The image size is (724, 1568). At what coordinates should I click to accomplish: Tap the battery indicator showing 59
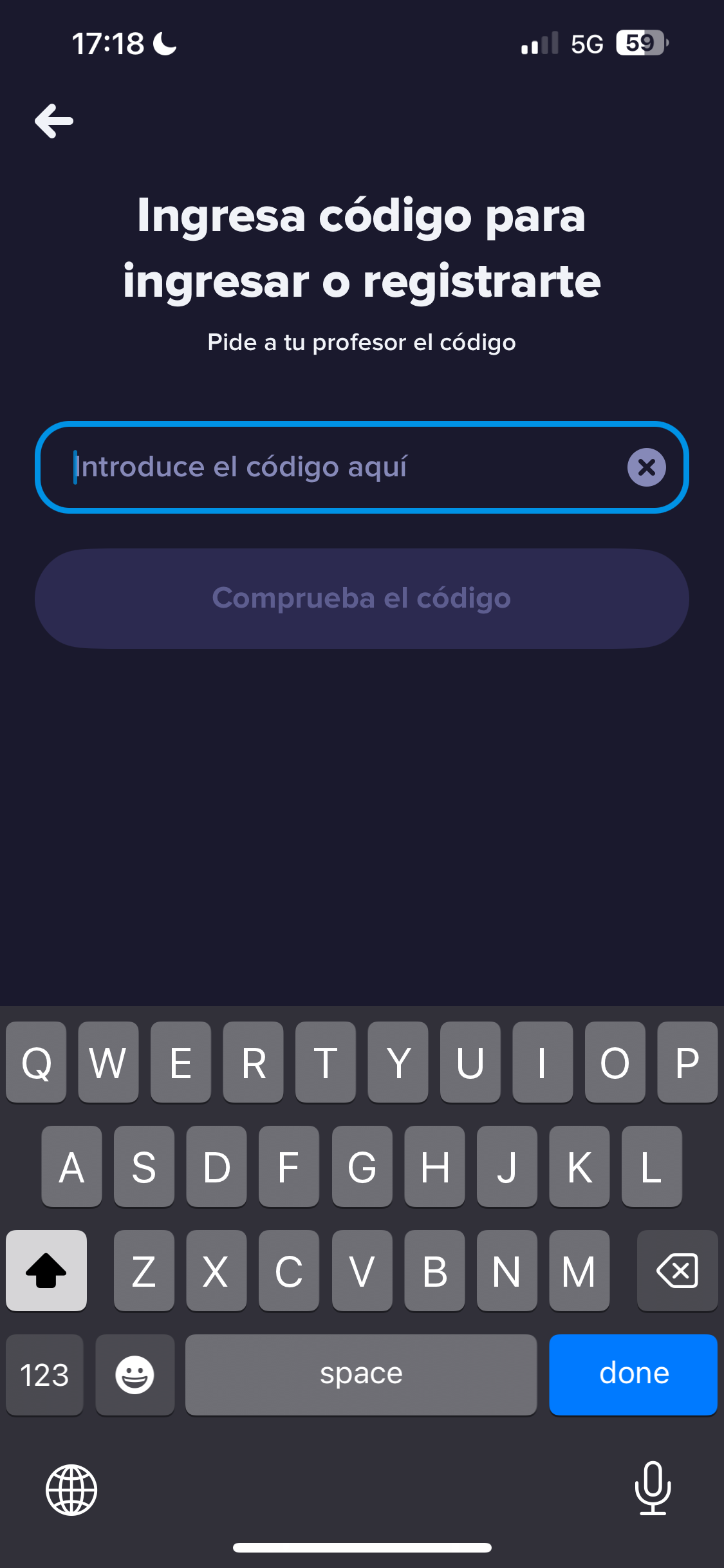(639, 42)
